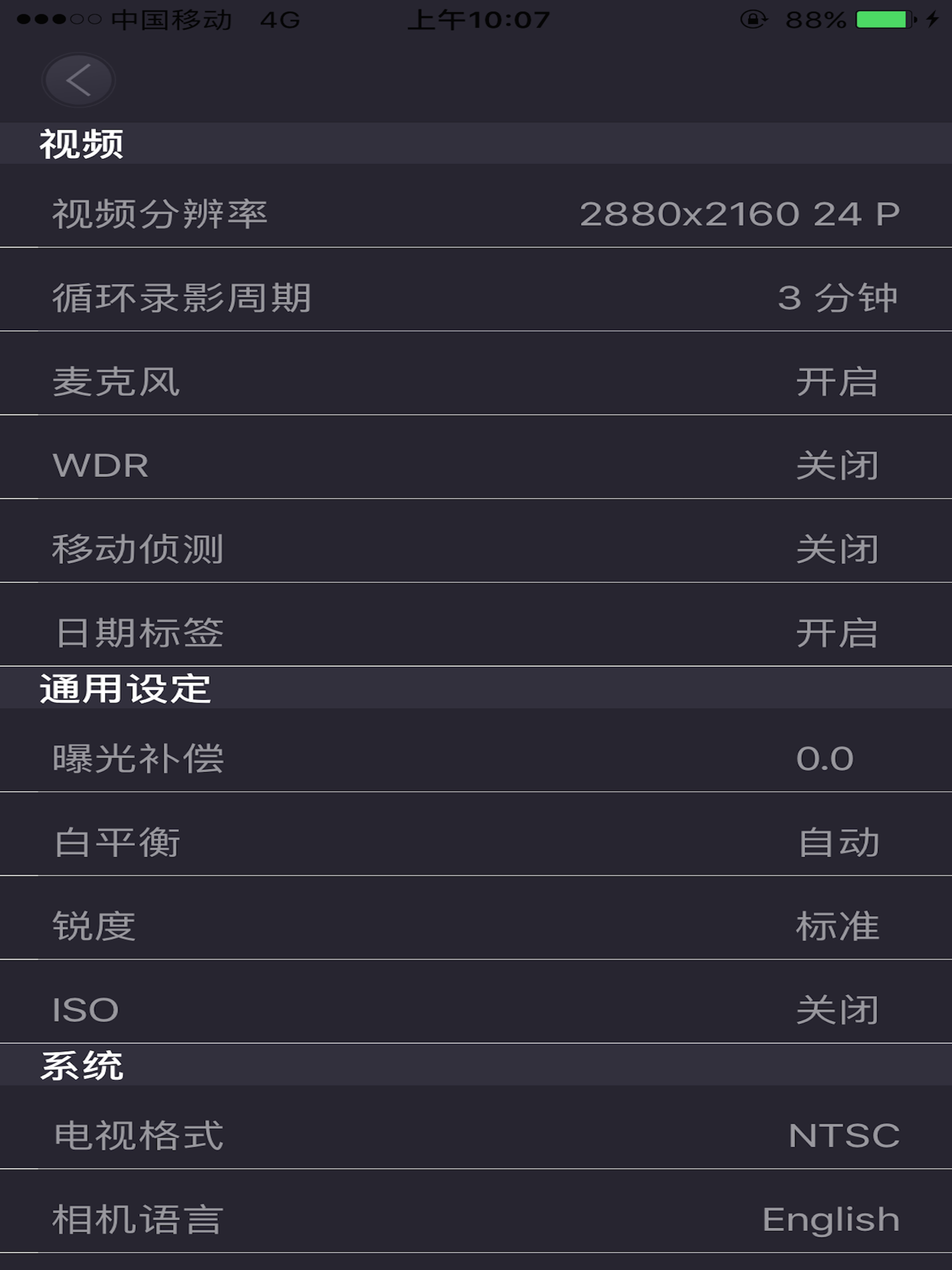This screenshot has width=952, height=1270.
Task: Open the 视频分辨率 resolution selector
Action: point(476,215)
